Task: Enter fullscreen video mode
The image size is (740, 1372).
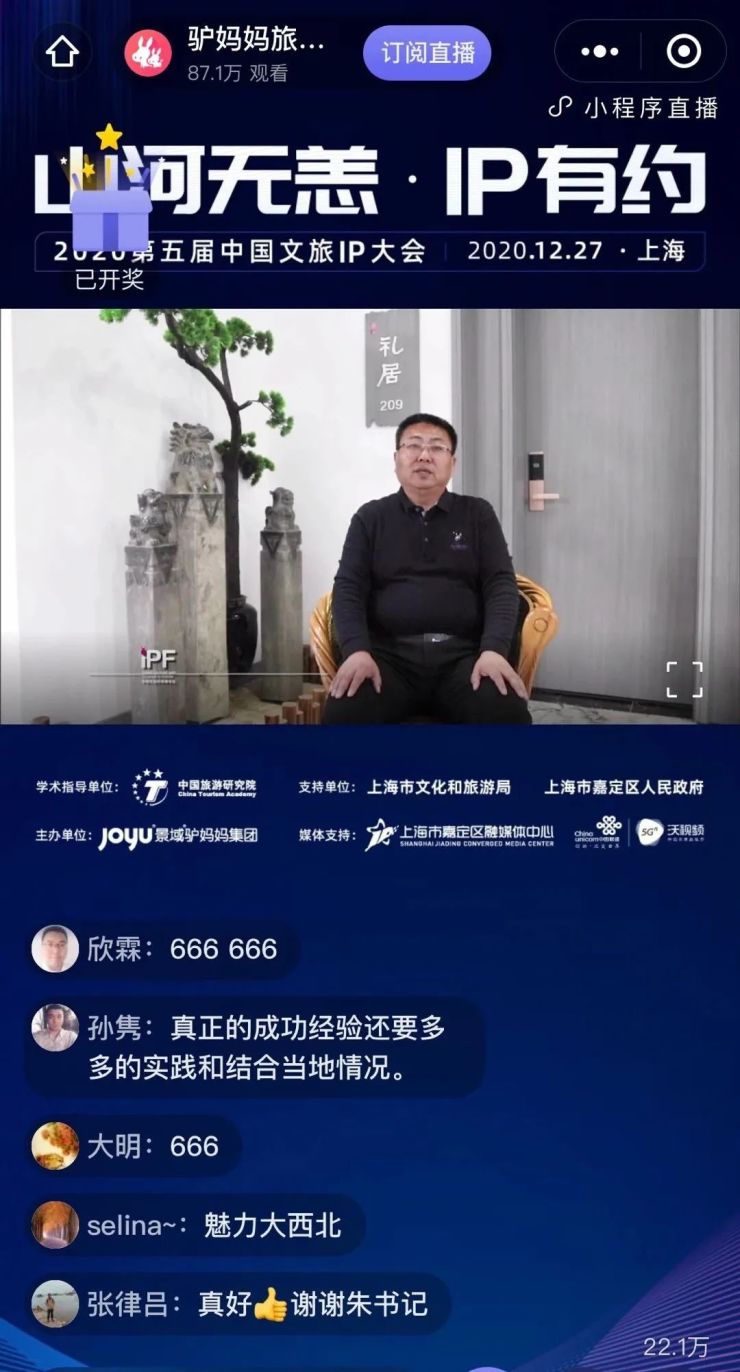Action: point(685,679)
